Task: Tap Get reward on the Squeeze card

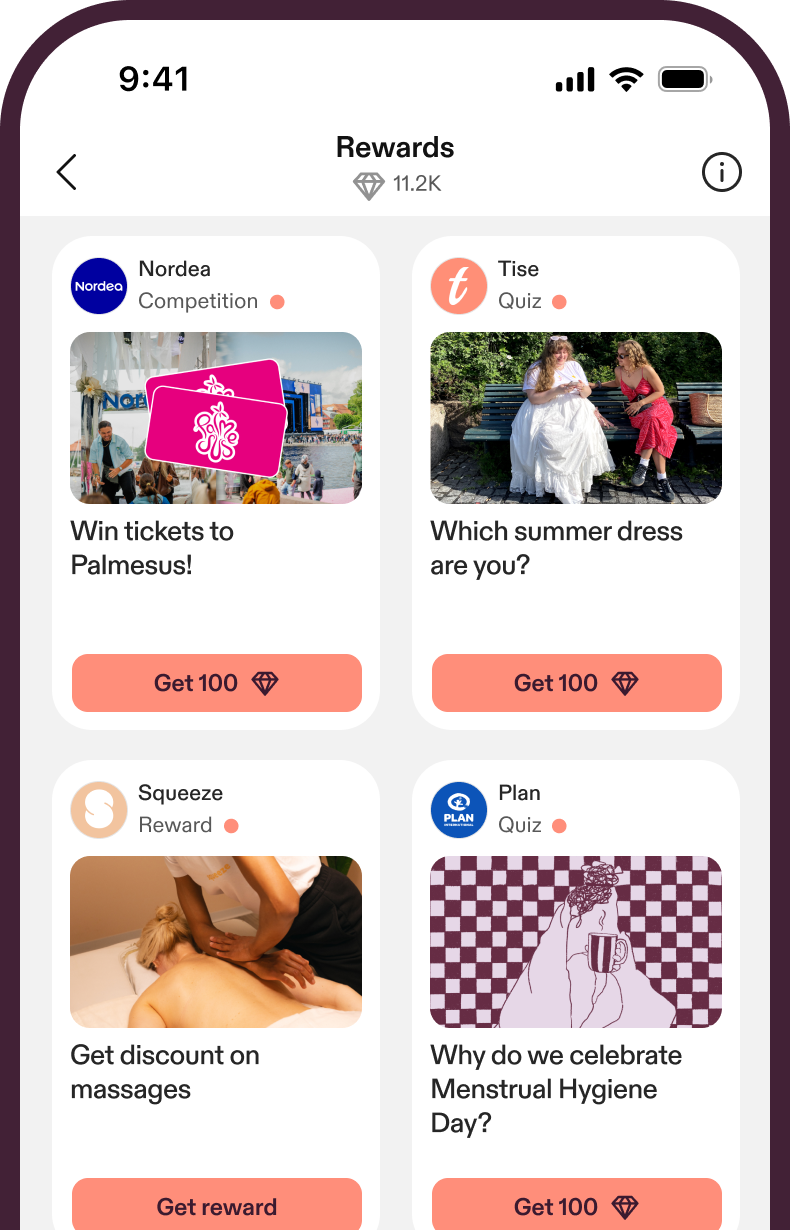Action: (x=216, y=1206)
